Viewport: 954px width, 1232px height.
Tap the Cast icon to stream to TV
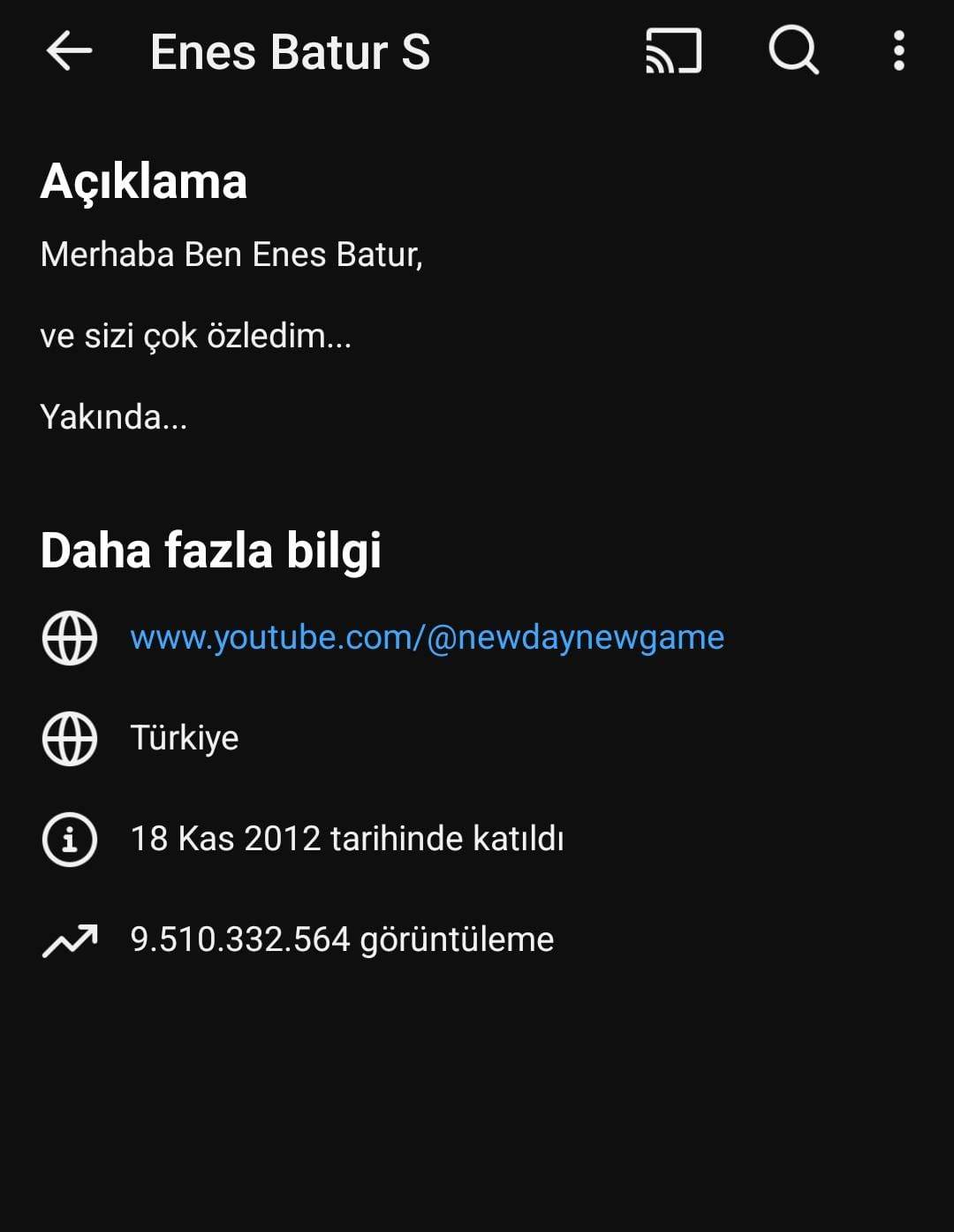(x=673, y=53)
